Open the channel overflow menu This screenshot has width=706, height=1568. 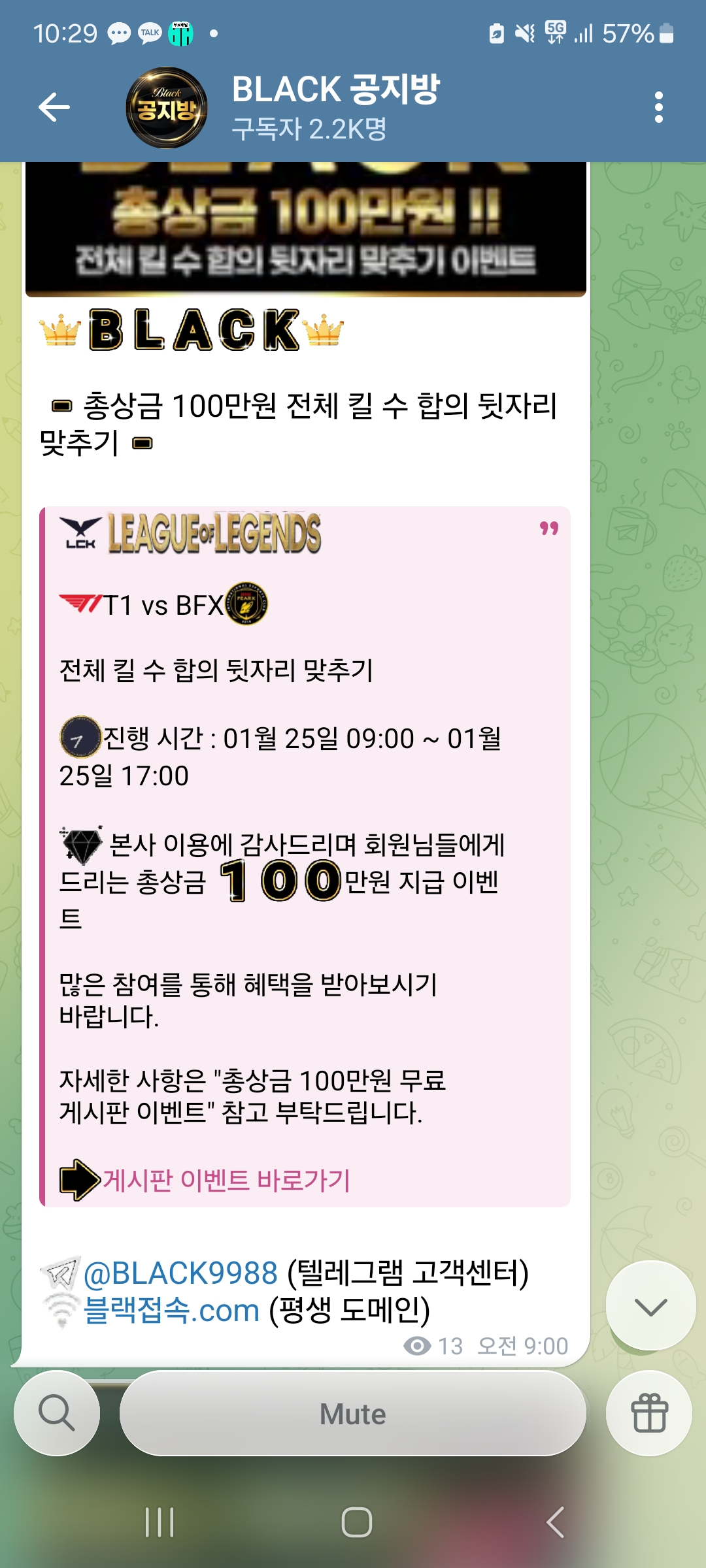[x=658, y=107]
